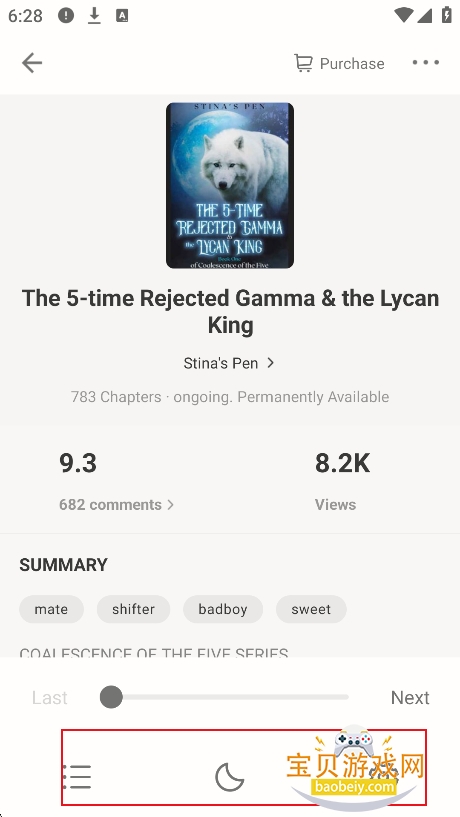Viewport: 460px width, 817px height.
Task: View author Stina's Pen profile
Action: coord(229,363)
